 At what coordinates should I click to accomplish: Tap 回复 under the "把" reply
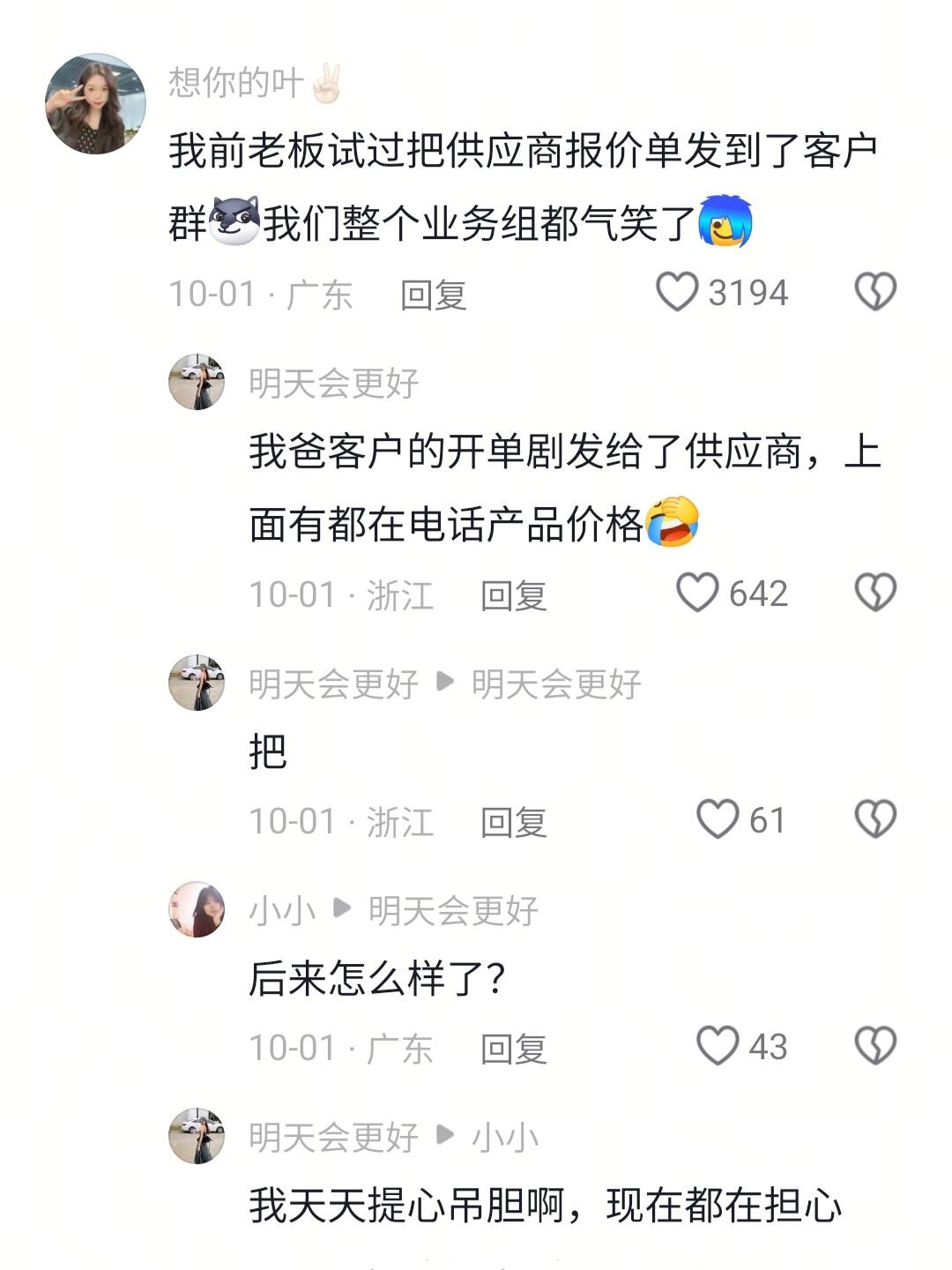tap(516, 820)
